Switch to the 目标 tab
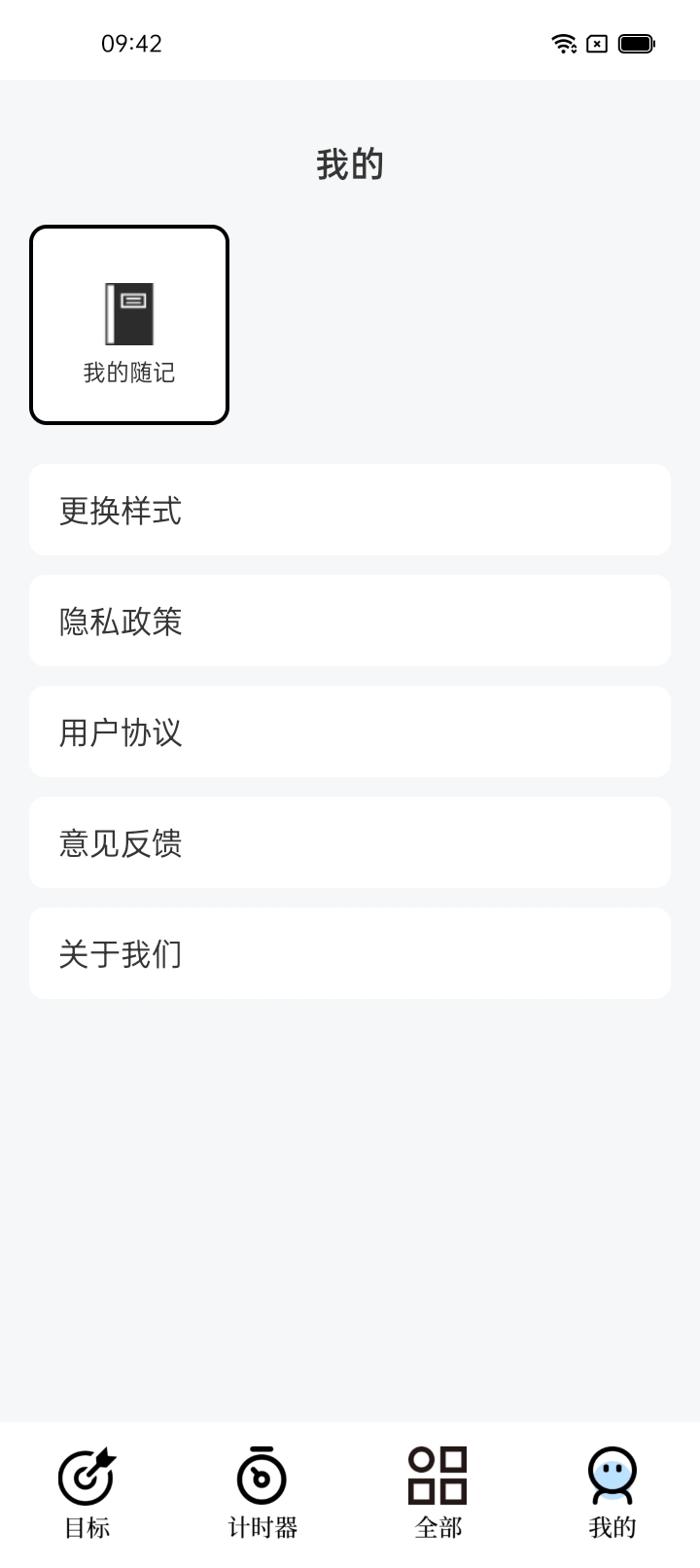This screenshot has width=700, height=1568. 87,1493
